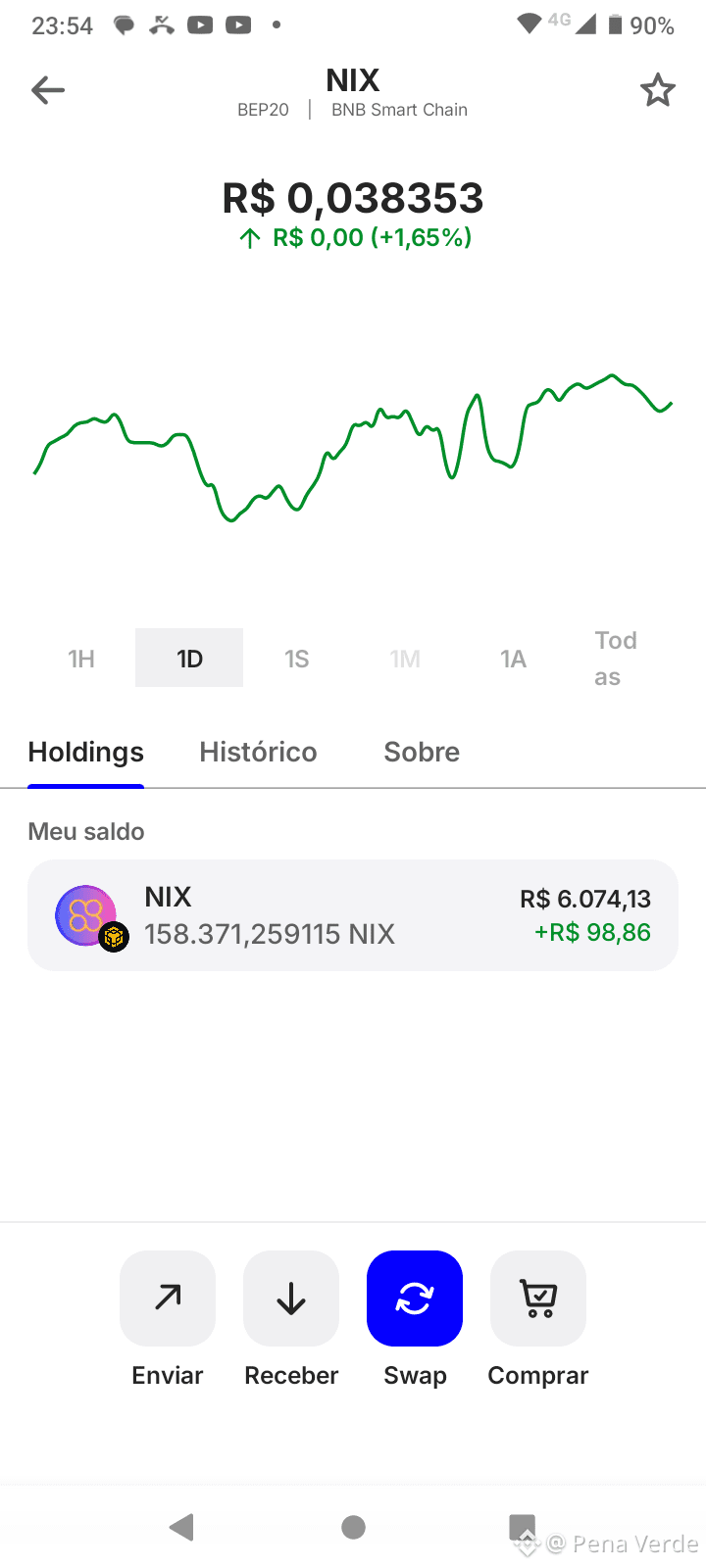
Task: Open the Sobre tab
Action: coord(422,752)
